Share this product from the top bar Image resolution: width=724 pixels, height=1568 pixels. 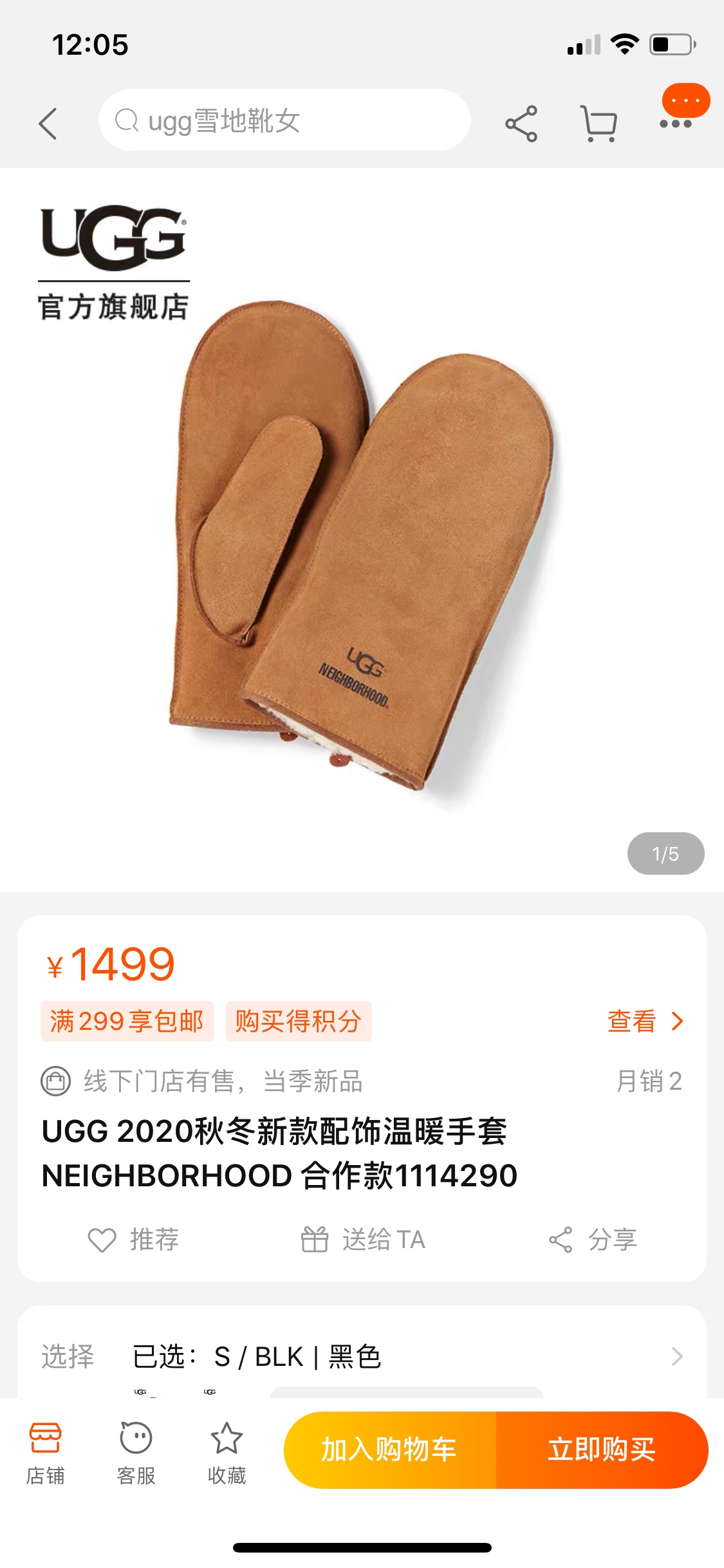pos(521,123)
